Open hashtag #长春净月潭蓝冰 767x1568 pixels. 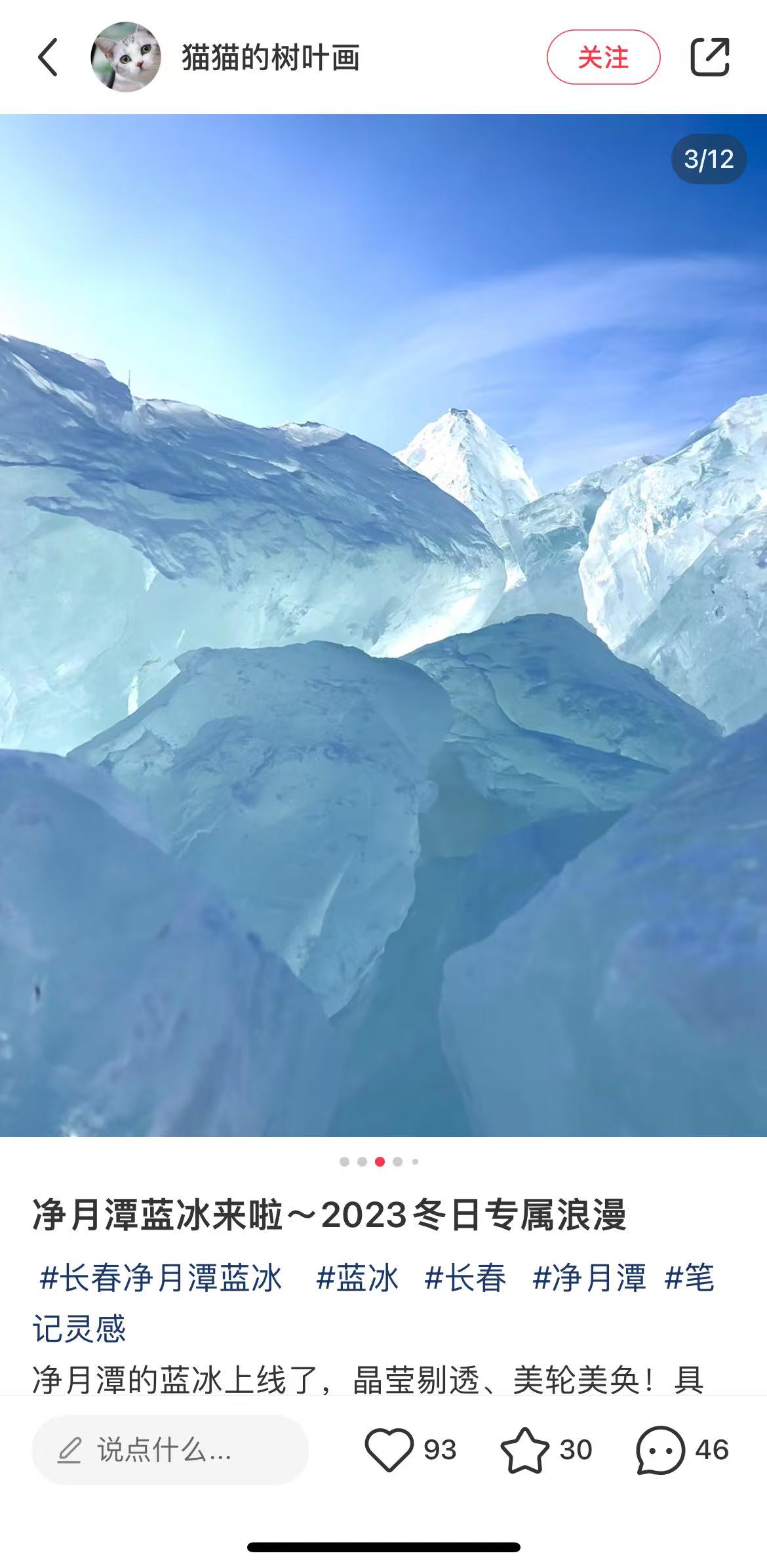click(x=161, y=1278)
